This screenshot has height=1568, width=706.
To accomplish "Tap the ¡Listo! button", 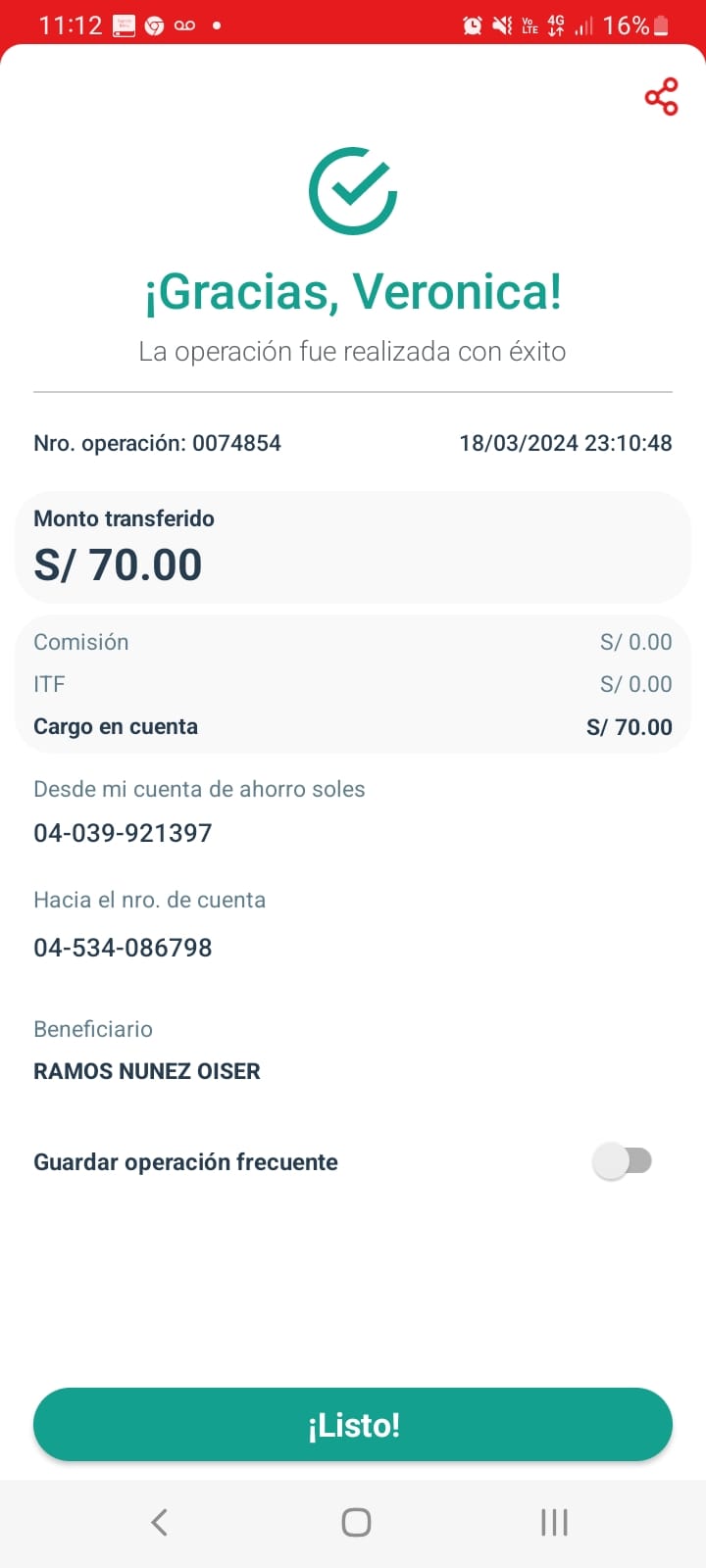I will [353, 1424].
